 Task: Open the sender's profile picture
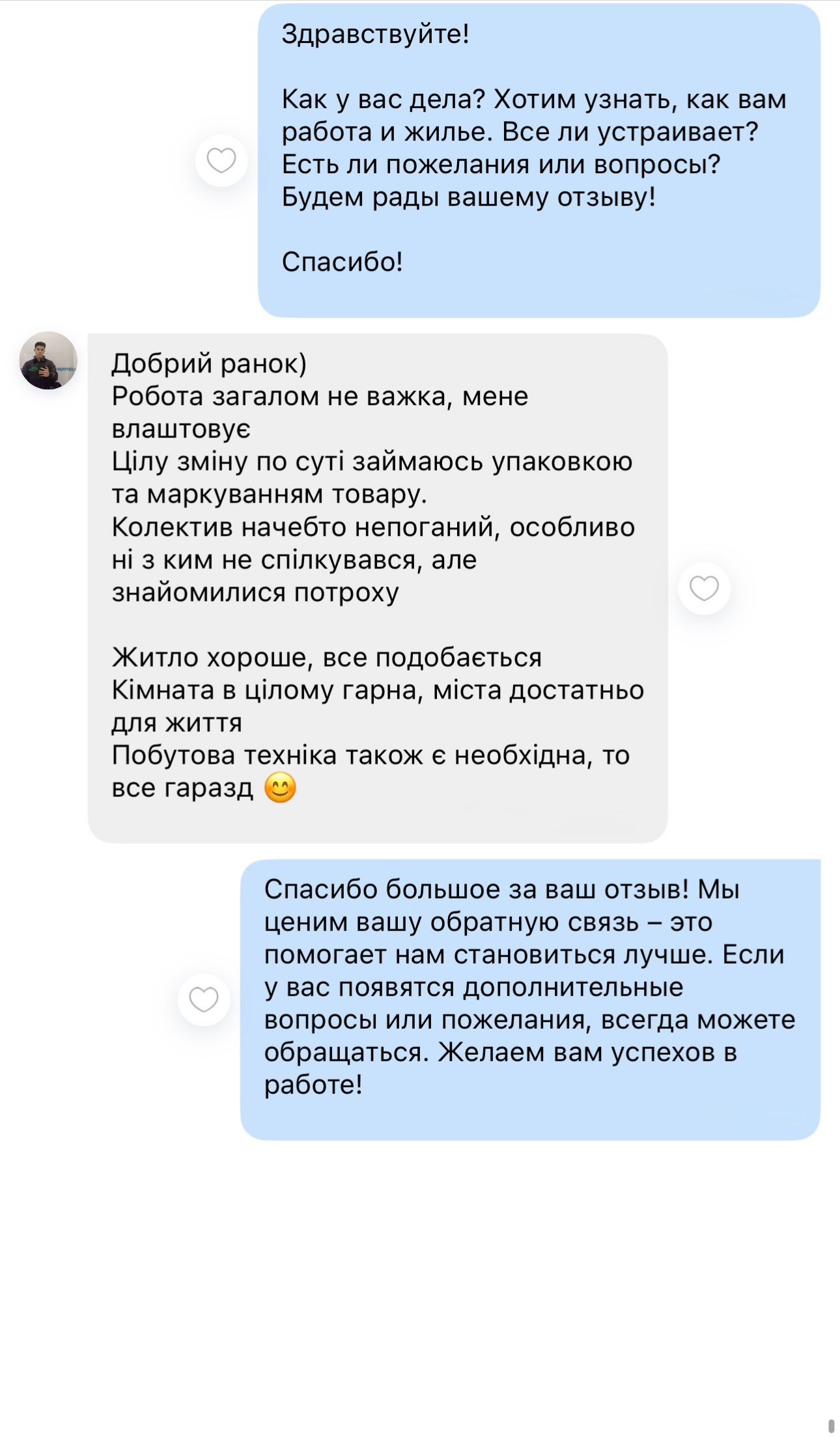click(x=49, y=361)
